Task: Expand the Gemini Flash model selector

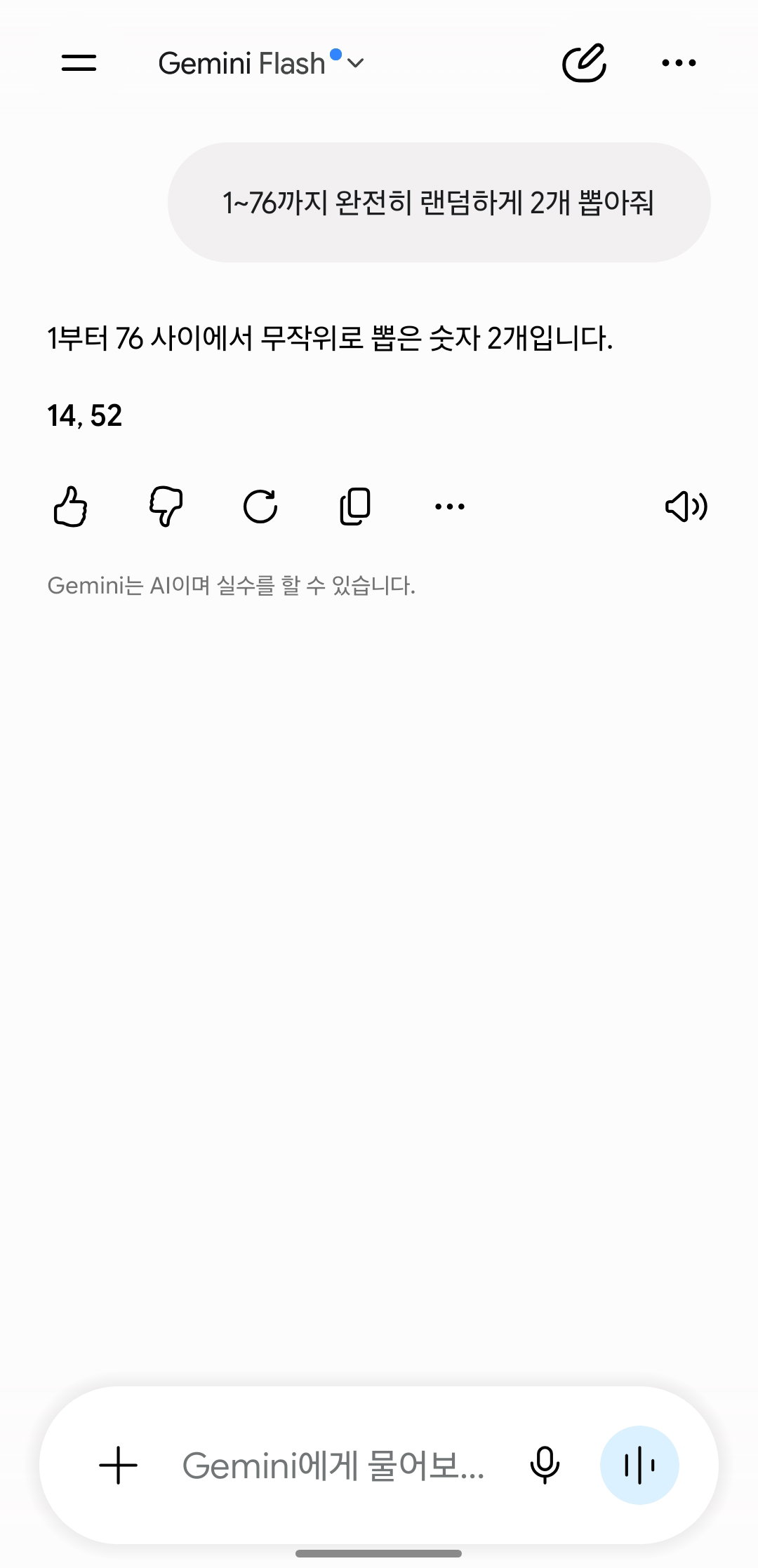Action: click(260, 63)
